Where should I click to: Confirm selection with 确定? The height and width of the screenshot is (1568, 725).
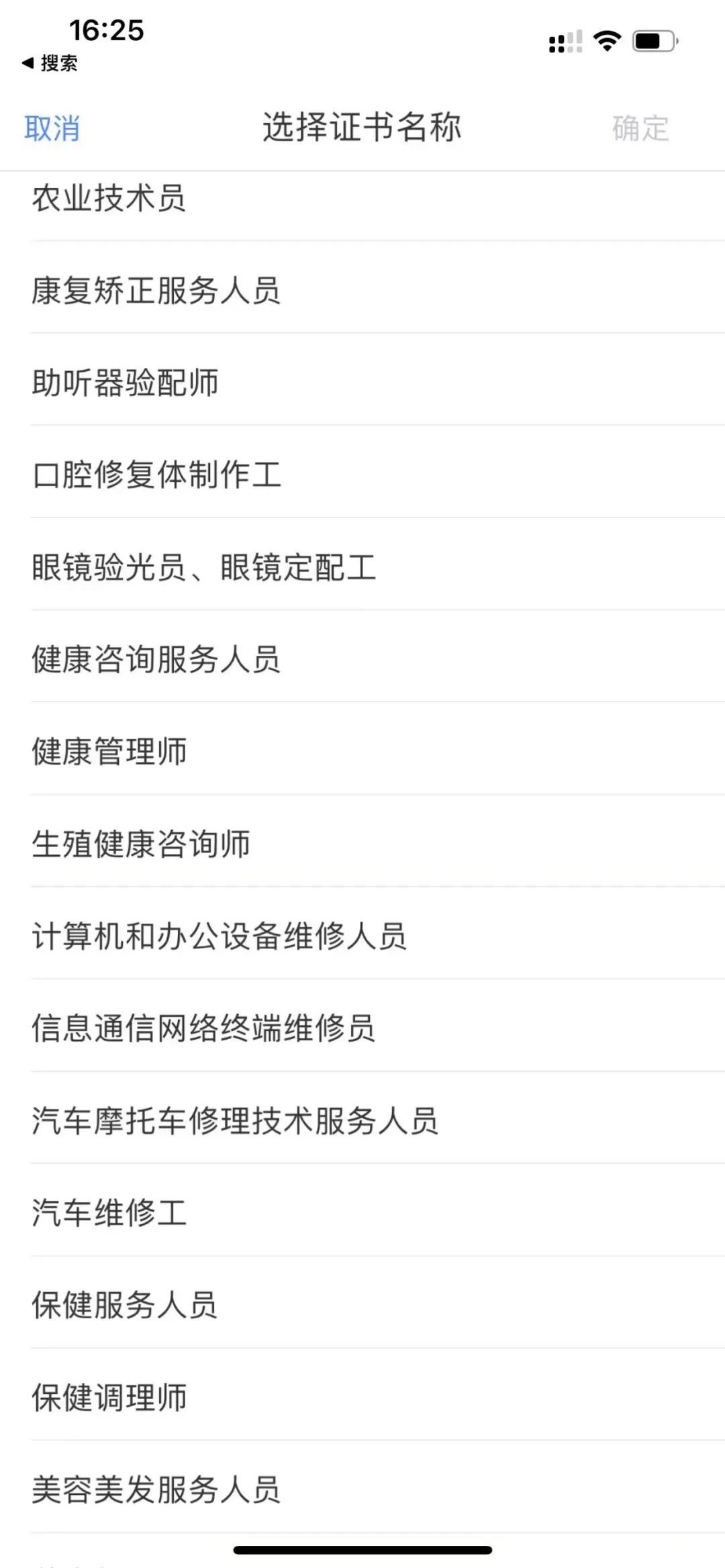640,128
